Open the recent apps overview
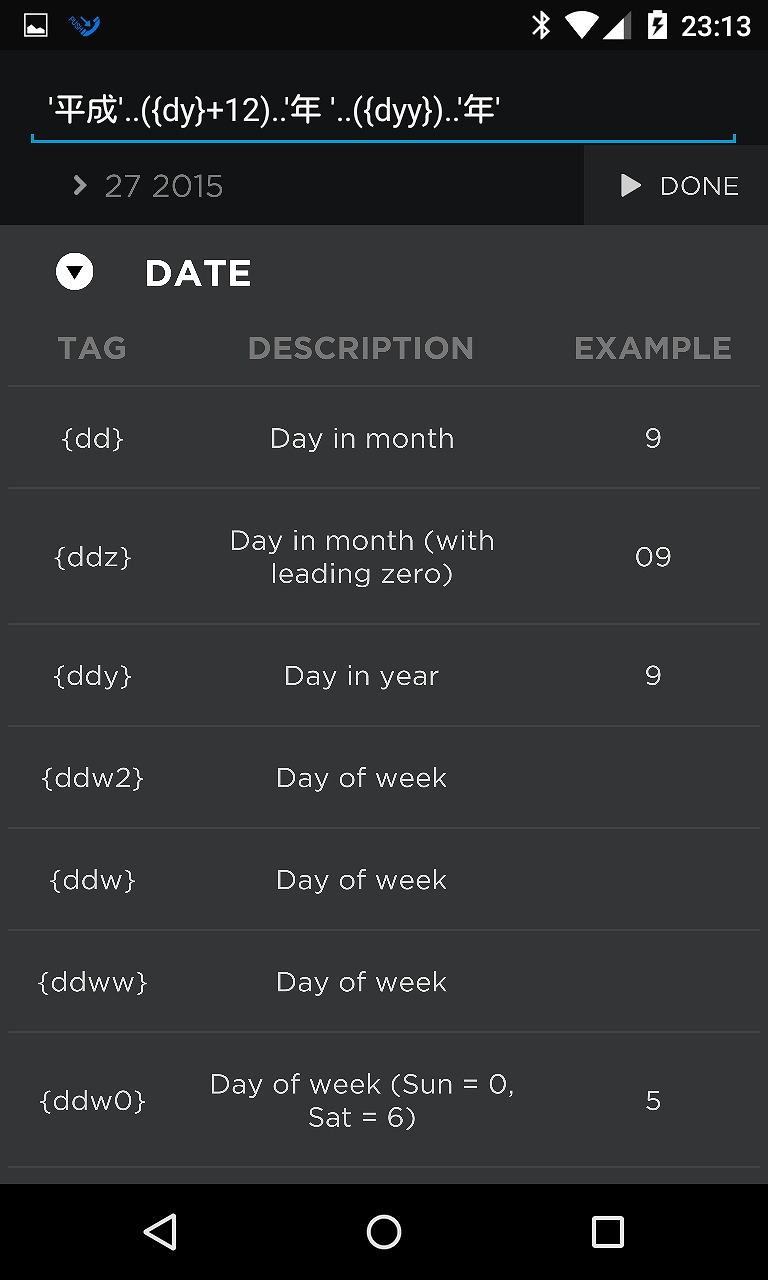The height and width of the screenshot is (1280, 768). point(607,1232)
